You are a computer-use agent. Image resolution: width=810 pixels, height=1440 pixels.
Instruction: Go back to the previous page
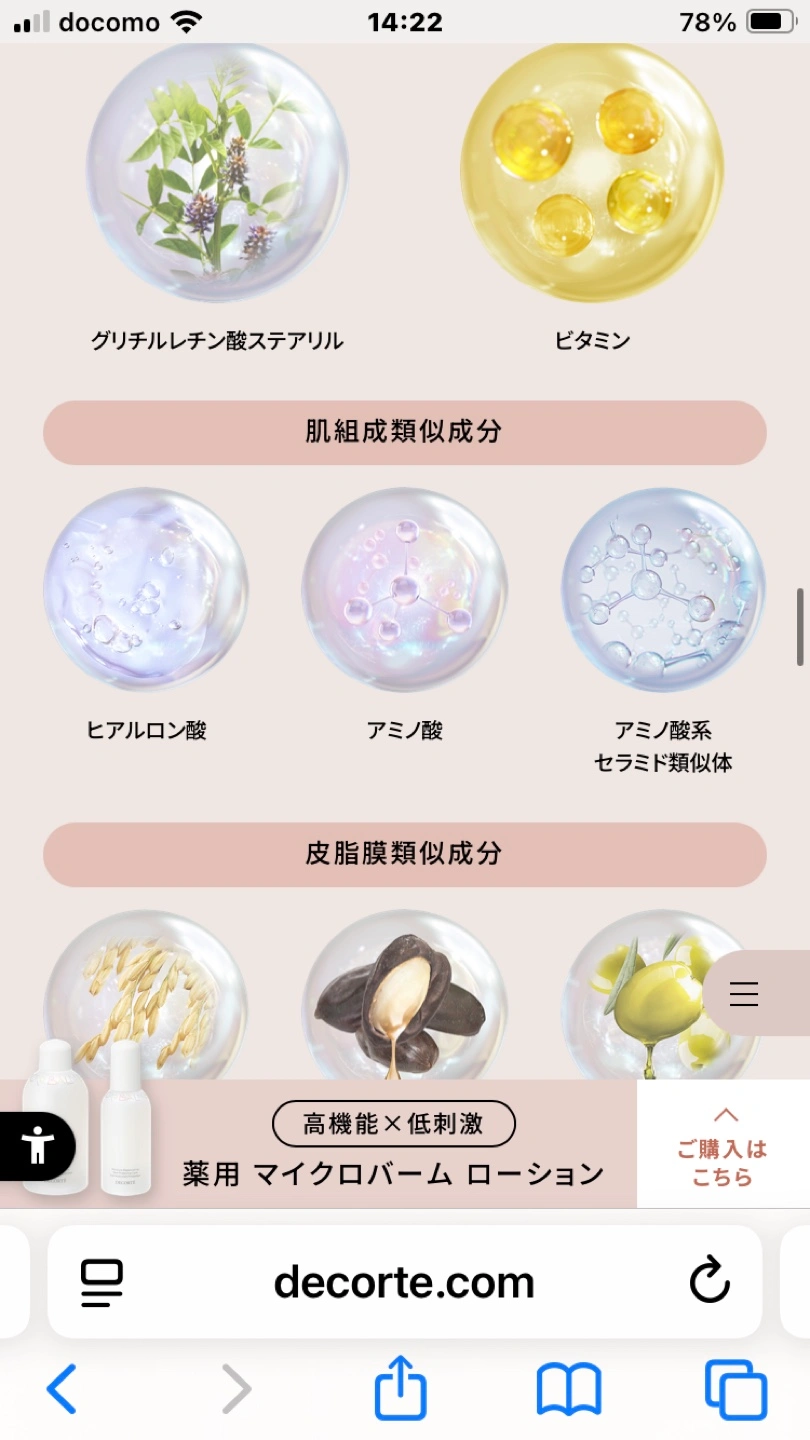tap(62, 1389)
